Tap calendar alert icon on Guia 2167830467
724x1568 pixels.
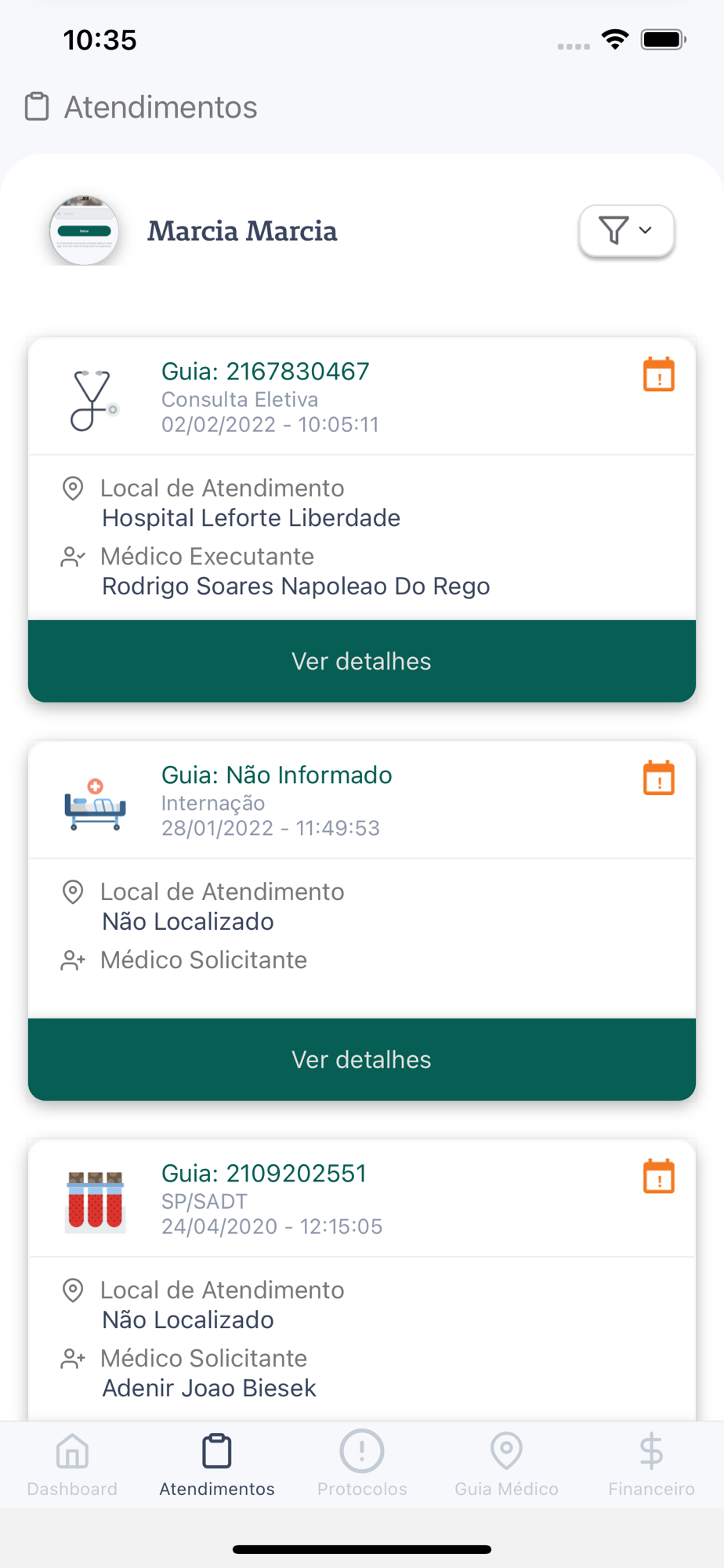click(659, 374)
